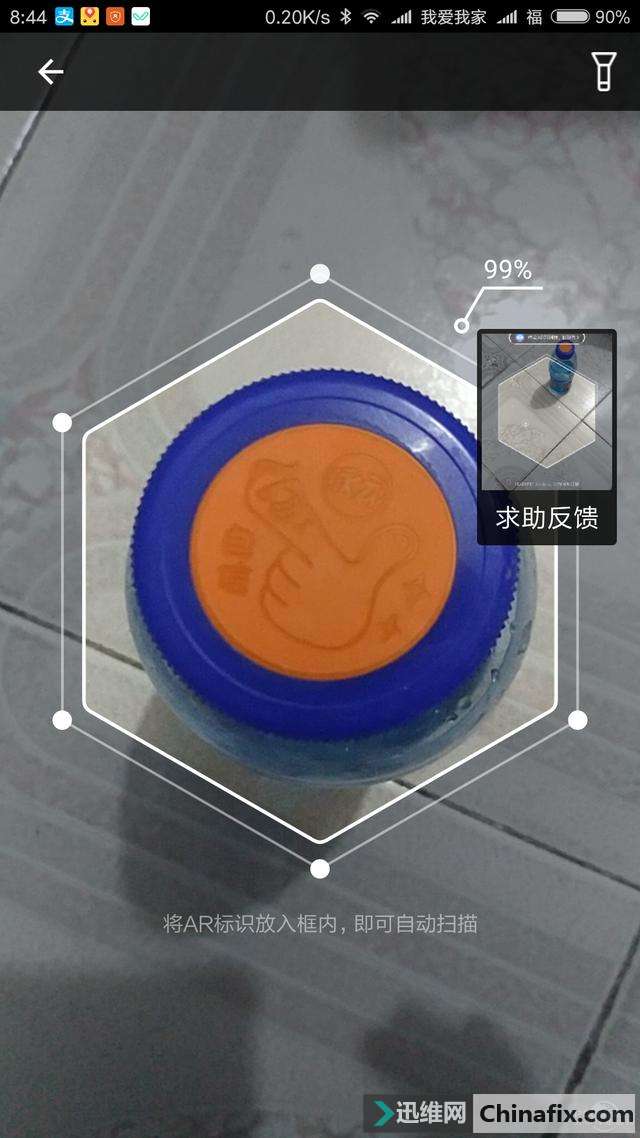Turn on the flashlight

602,71
